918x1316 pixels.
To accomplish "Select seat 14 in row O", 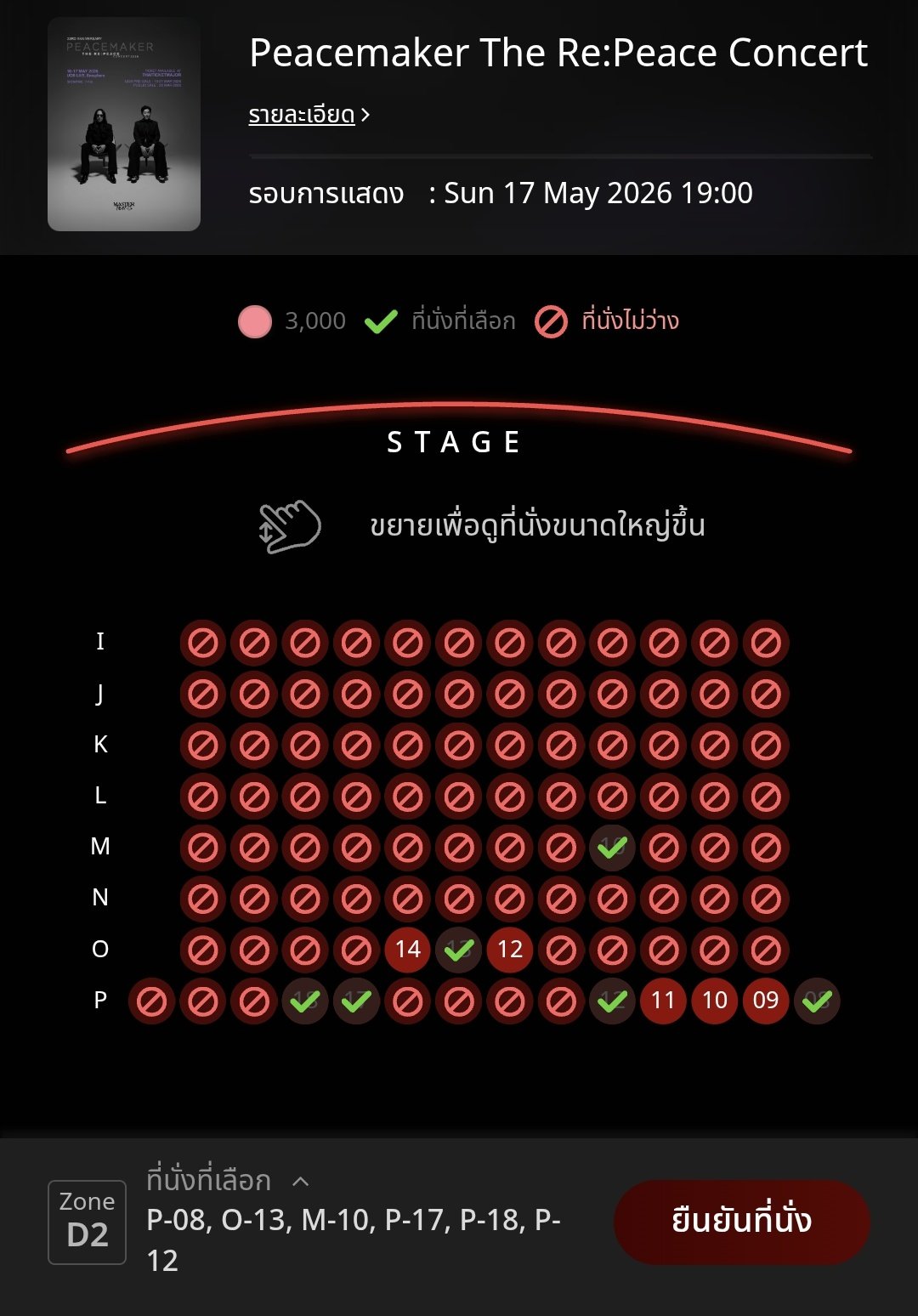I will [408, 949].
